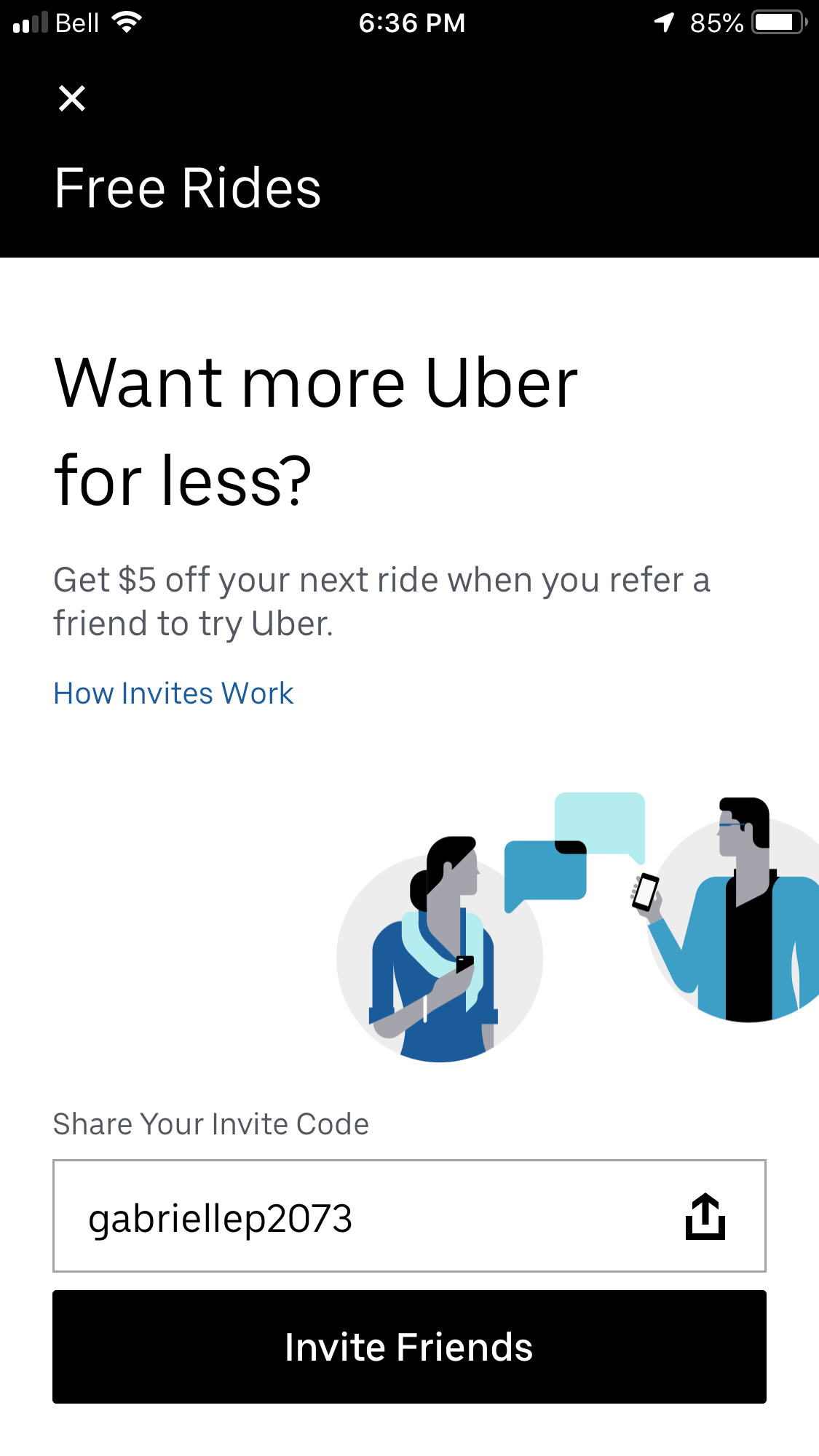This screenshot has width=819, height=1456.
Task: Tap the gabriellep2073 invite code field
Action: tap(409, 1216)
